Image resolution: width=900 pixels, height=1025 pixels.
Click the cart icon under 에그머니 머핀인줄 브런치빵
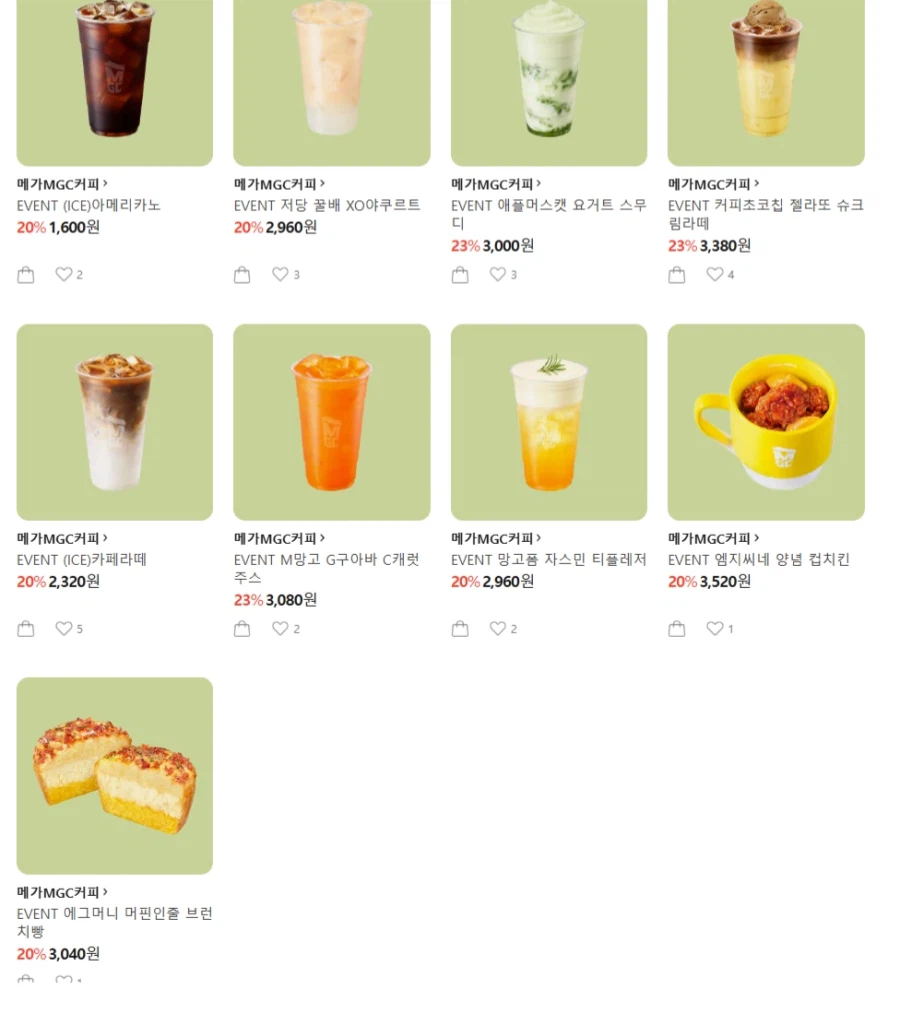pyautogui.click(x=26, y=981)
